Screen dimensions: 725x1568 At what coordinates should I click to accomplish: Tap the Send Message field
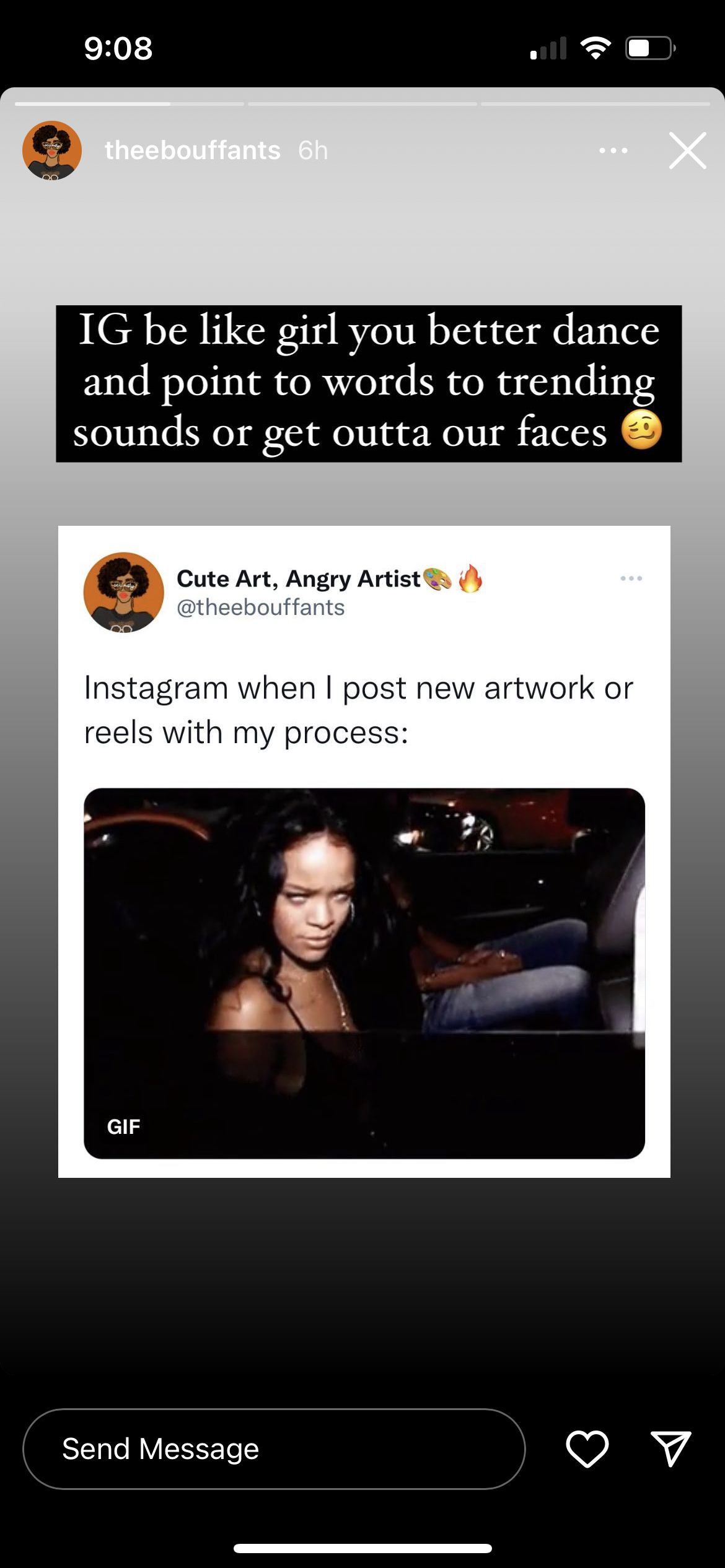pyautogui.click(x=274, y=1449)
